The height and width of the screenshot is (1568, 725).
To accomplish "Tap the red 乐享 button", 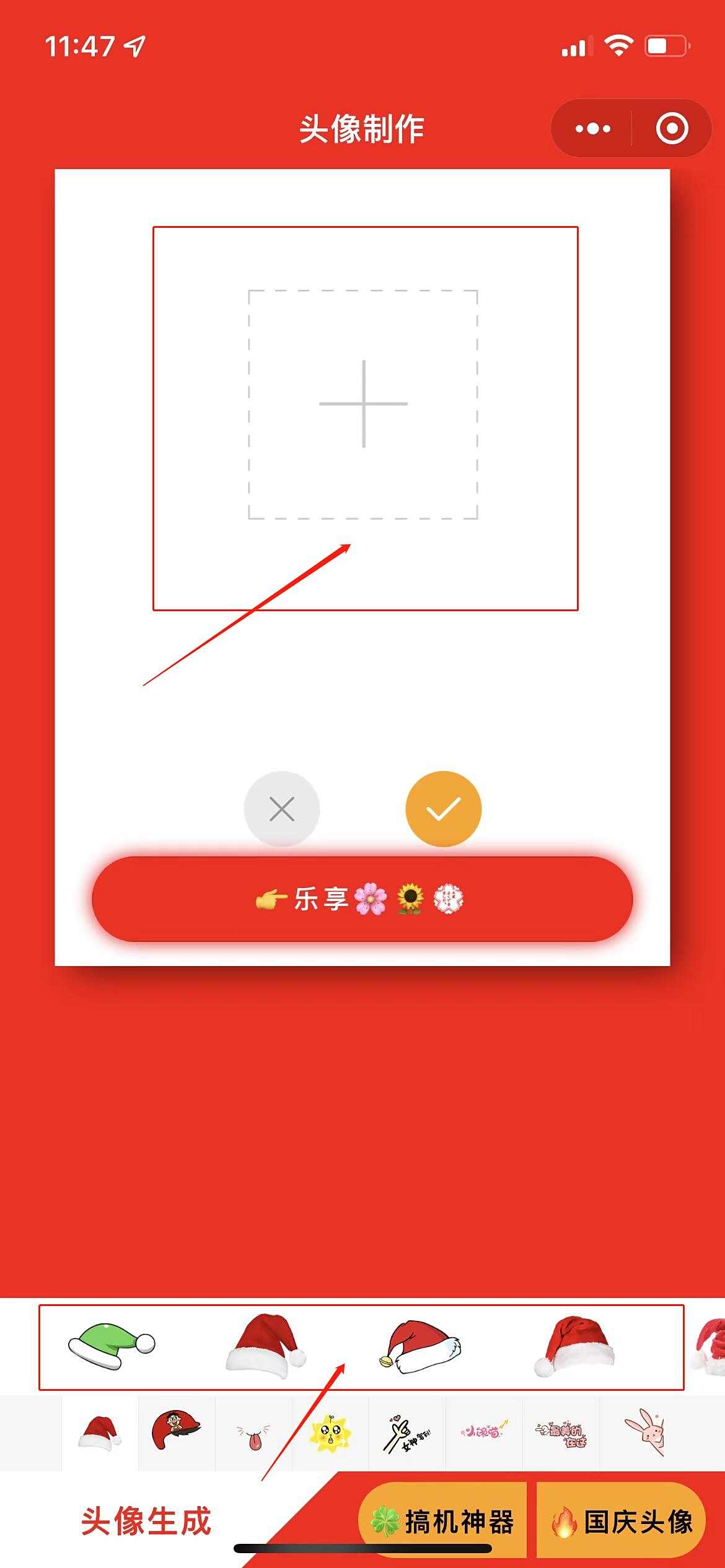I will (x=362, y=899).
